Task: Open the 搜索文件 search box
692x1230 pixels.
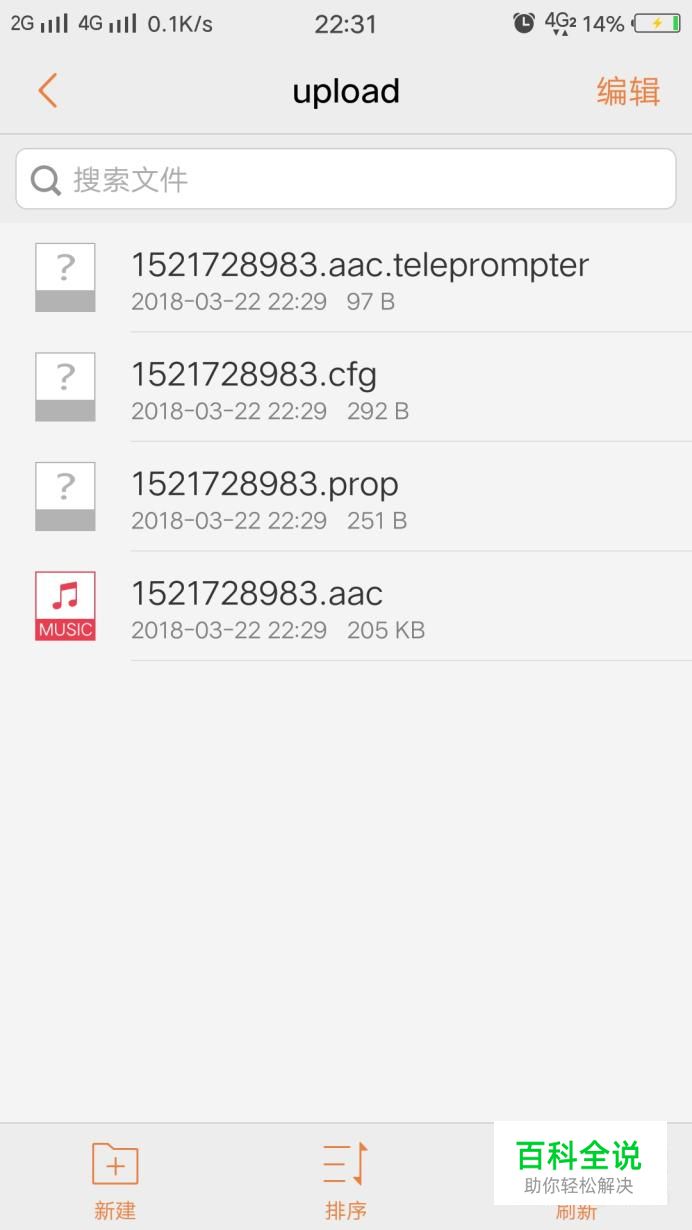Action: coord(346,179)
